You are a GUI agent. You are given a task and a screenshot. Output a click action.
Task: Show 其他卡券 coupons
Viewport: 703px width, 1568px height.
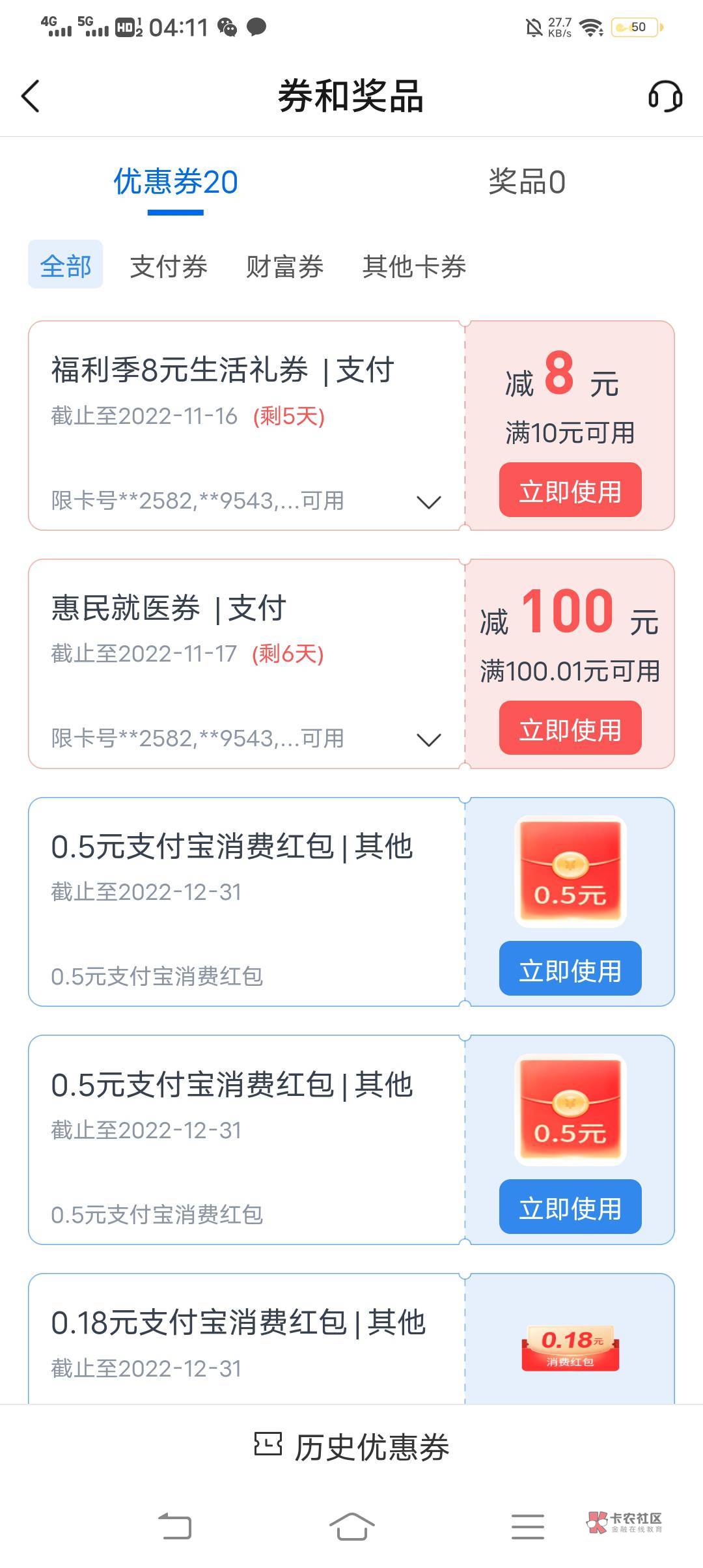(x=414, y=266)
